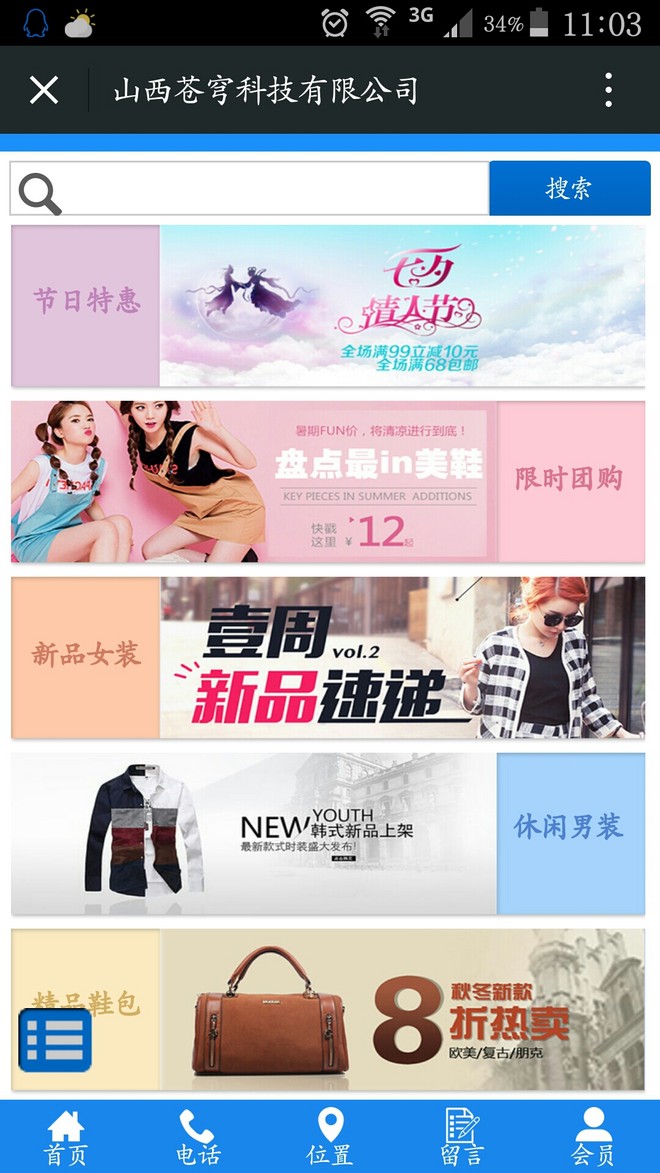Switch to the 位置 location tab
The image size is (660, 1173).
pyautogui.click(x=330, y=1137)
